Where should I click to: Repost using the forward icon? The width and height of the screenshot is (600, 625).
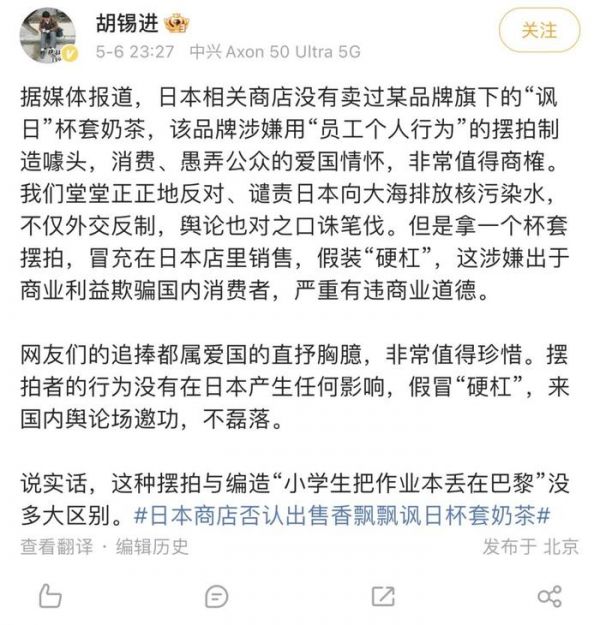(383, 597)
